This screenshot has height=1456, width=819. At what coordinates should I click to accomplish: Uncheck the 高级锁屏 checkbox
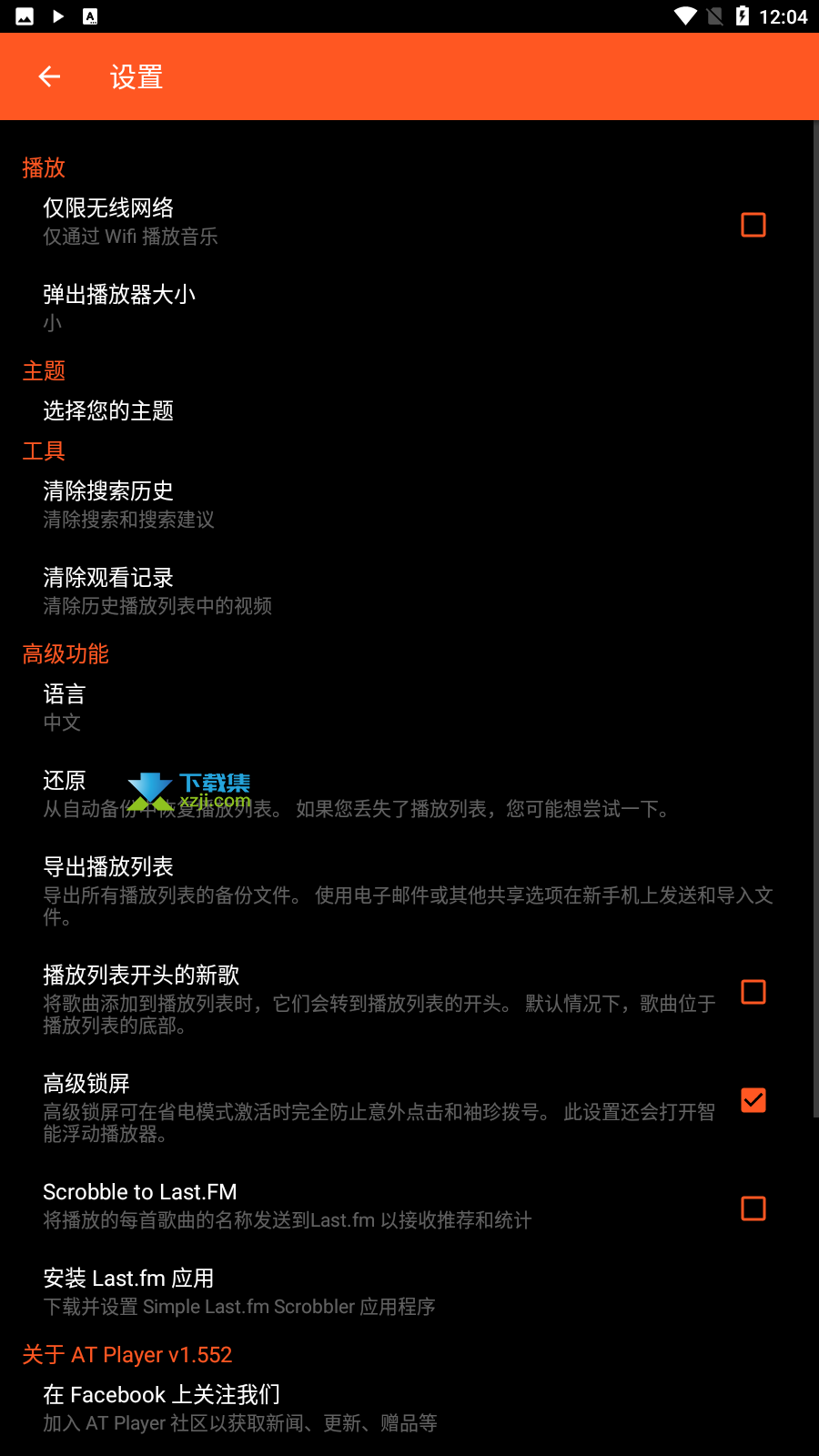753,1100
